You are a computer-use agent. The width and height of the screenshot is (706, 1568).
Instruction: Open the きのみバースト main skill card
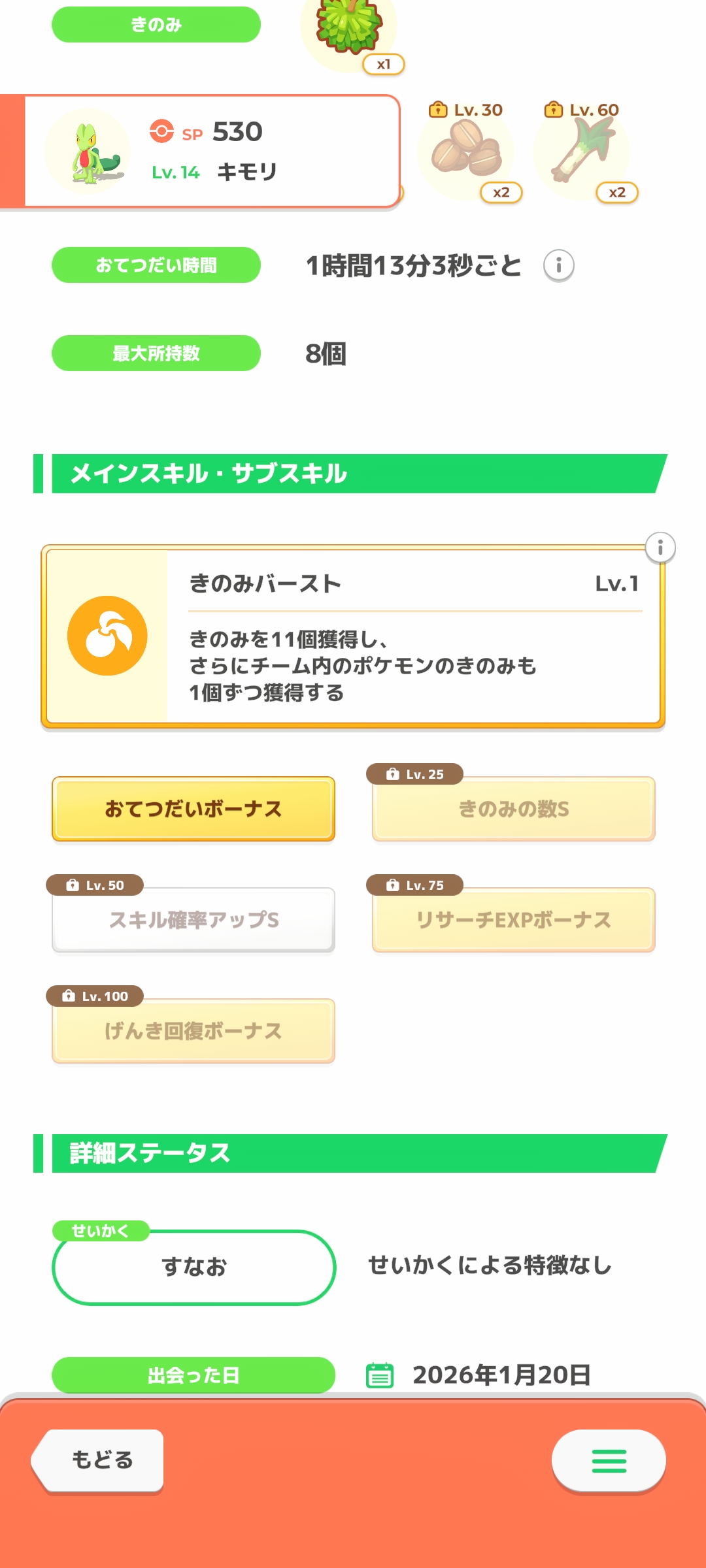(x=353, y=637)
